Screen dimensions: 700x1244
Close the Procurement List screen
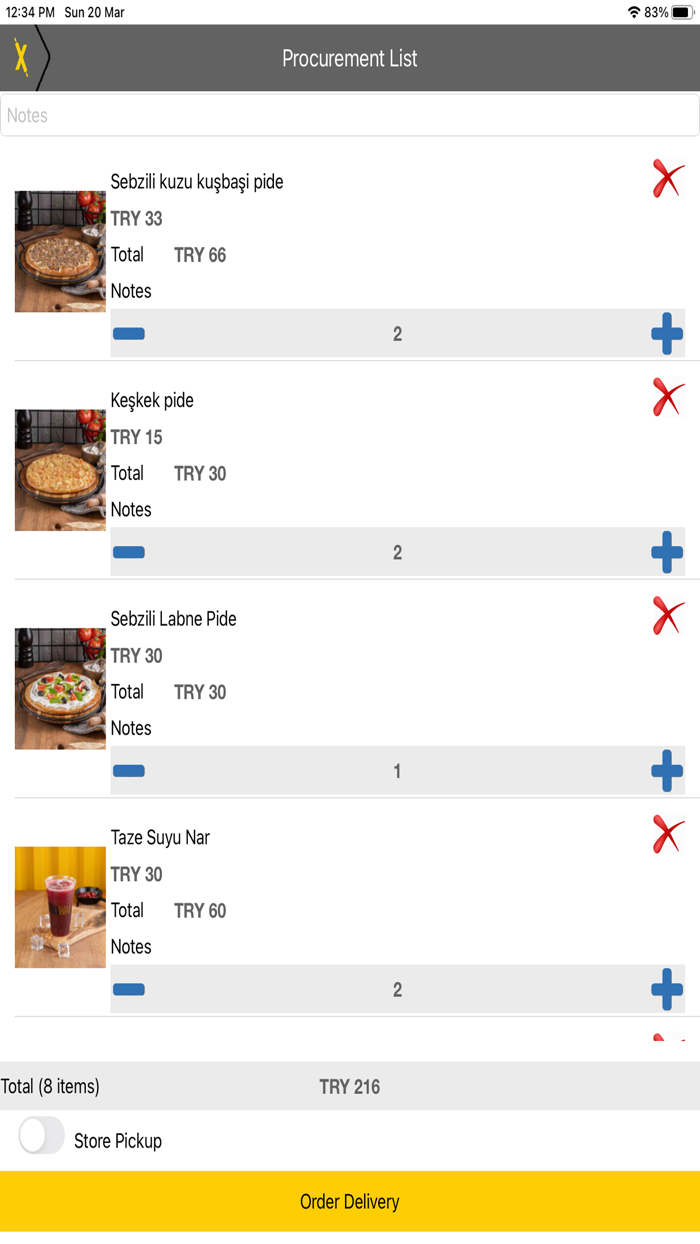click(x=22, y=58)
